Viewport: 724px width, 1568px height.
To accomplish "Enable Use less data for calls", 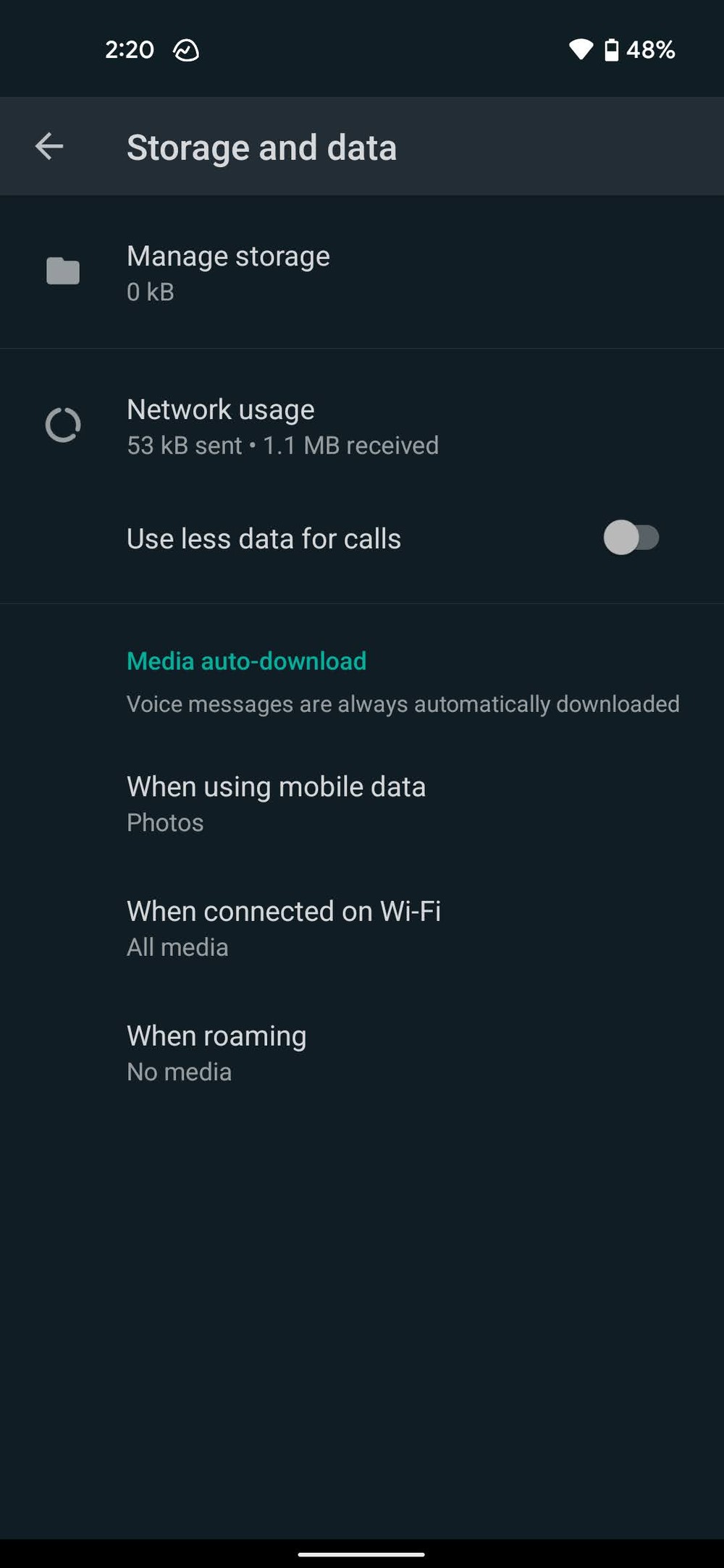I will coord(631,538).
